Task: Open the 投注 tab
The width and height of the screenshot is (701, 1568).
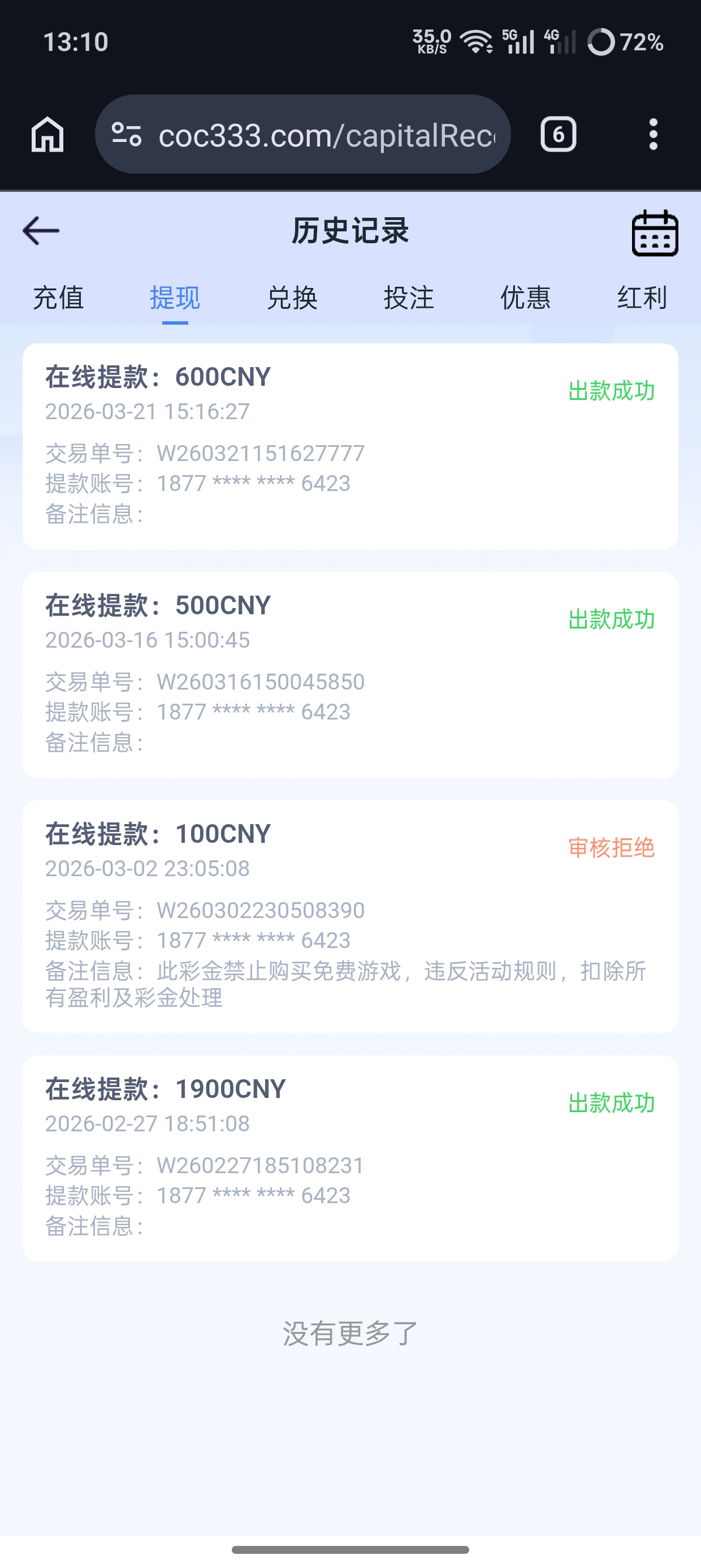Action: tap(408, 298)
